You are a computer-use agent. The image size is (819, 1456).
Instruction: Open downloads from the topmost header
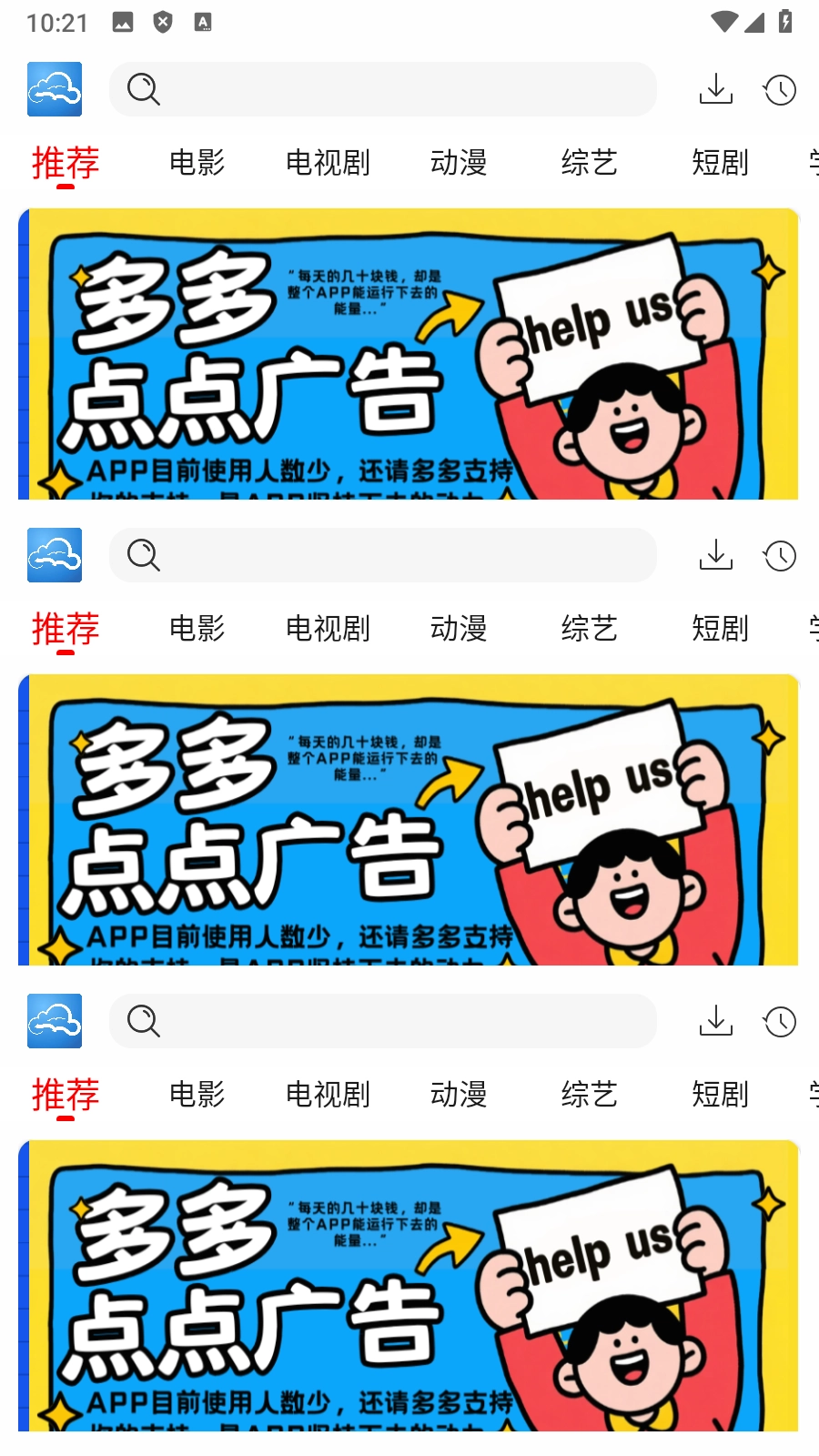point(716,89)
